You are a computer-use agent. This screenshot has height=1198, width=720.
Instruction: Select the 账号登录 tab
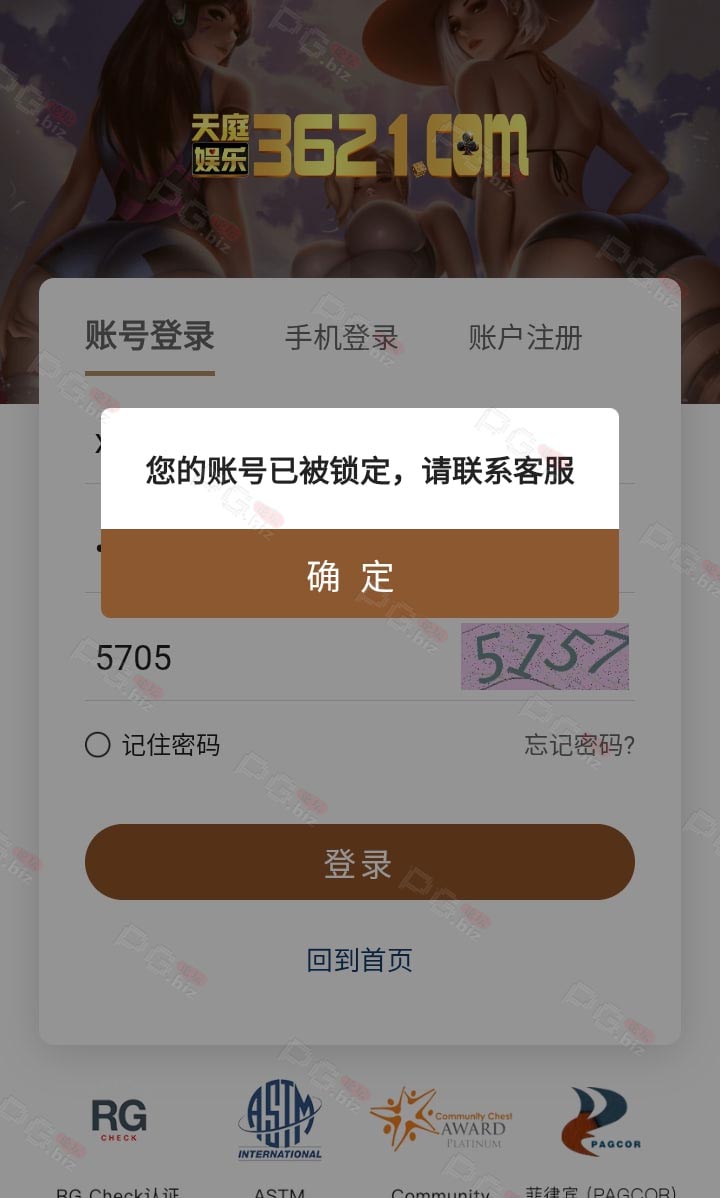click(x=150, y=336)
